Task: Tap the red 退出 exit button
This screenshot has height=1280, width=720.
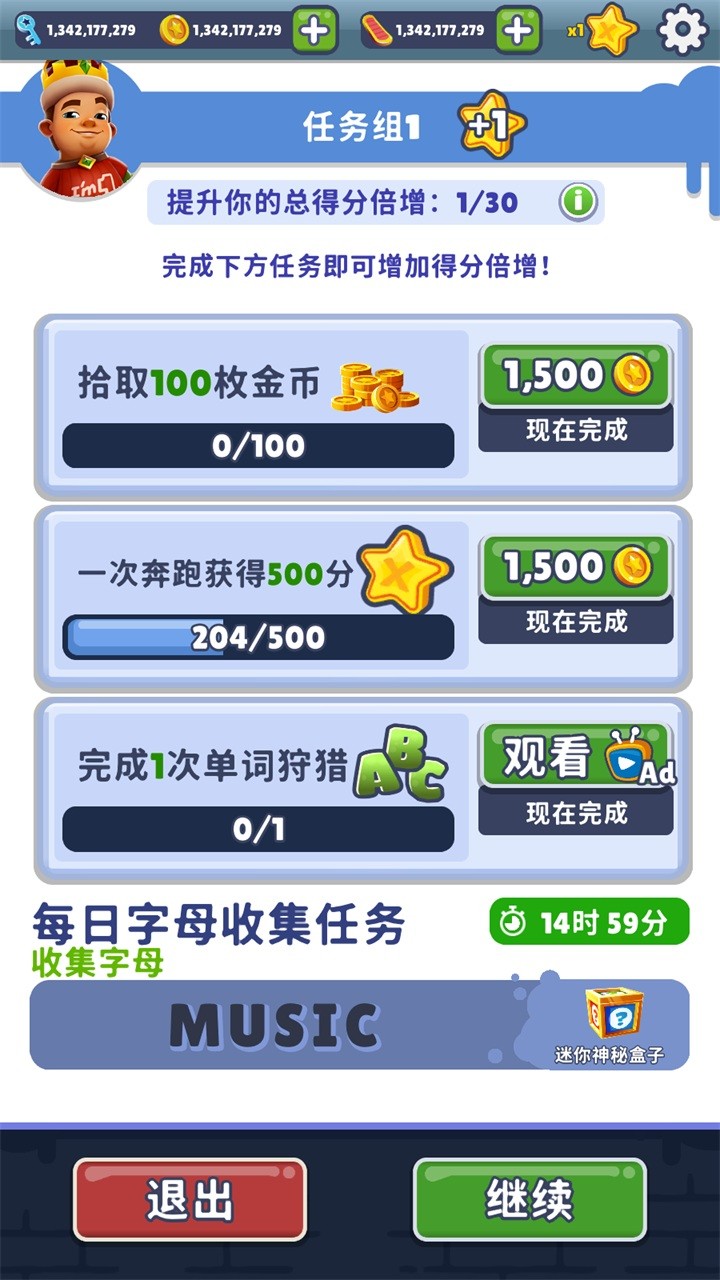Action: 190,1199
